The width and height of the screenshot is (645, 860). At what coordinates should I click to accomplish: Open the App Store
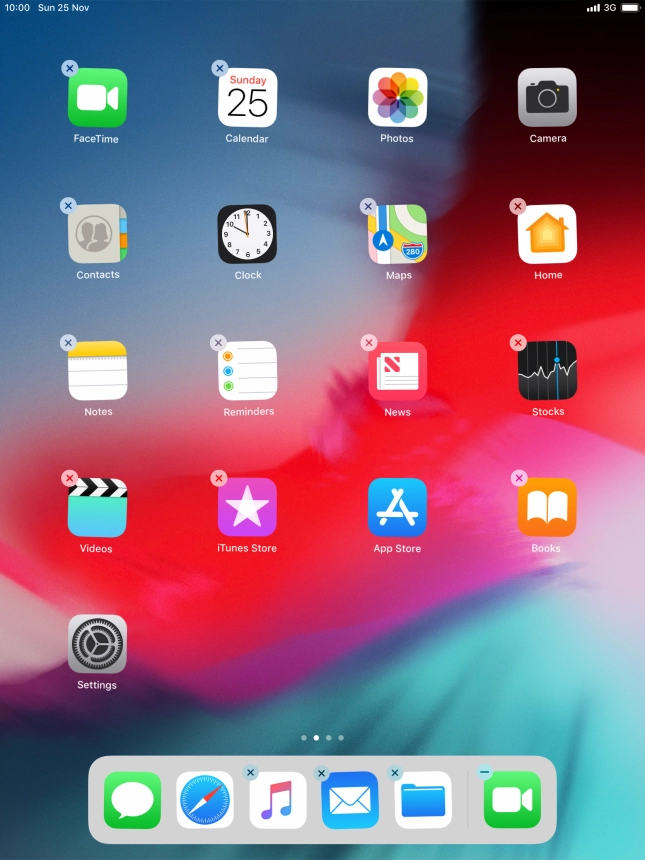pyautogui.click(x=397, y=507)
